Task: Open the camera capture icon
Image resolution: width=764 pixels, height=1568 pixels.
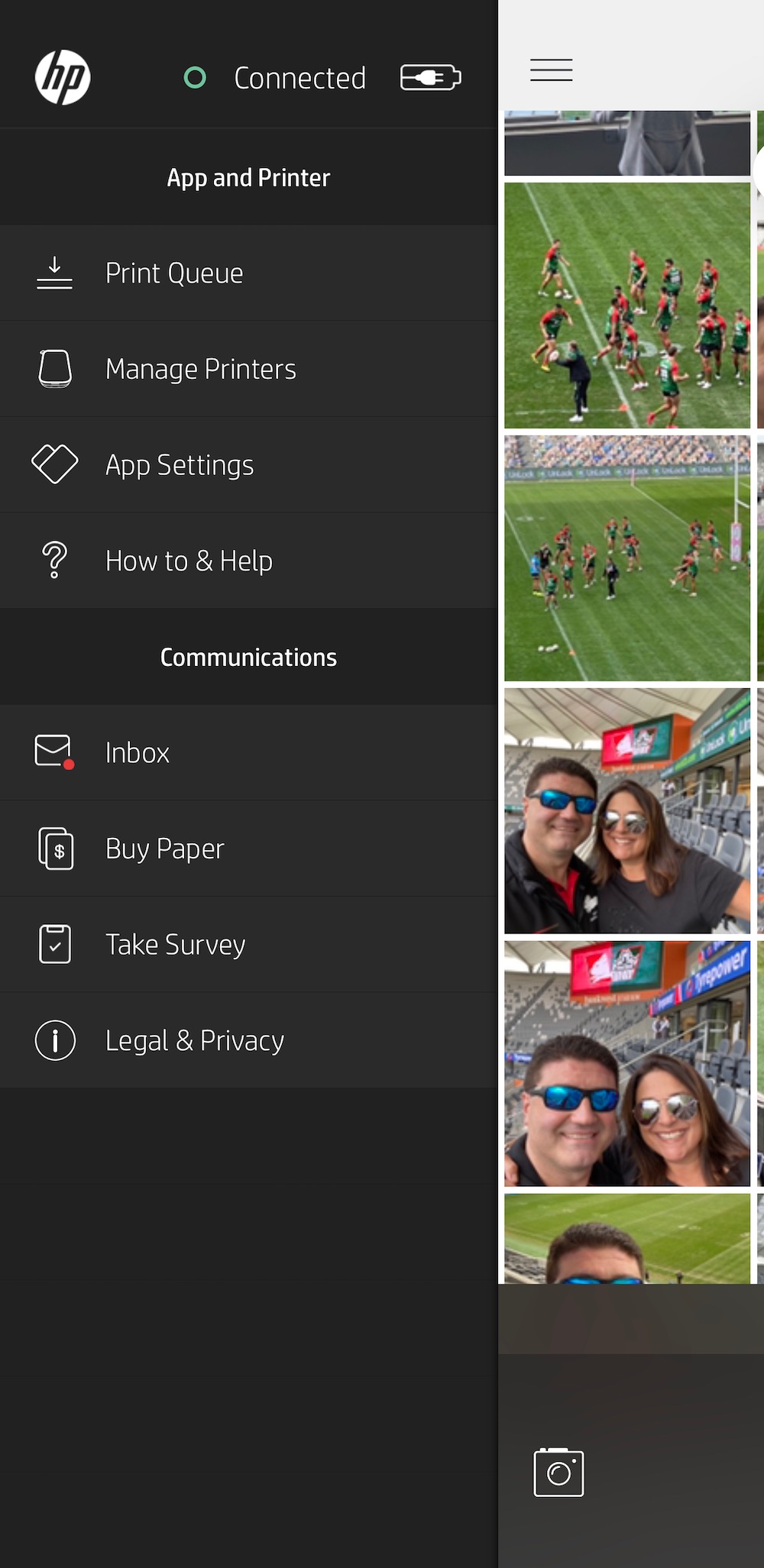Action: 558,1473
